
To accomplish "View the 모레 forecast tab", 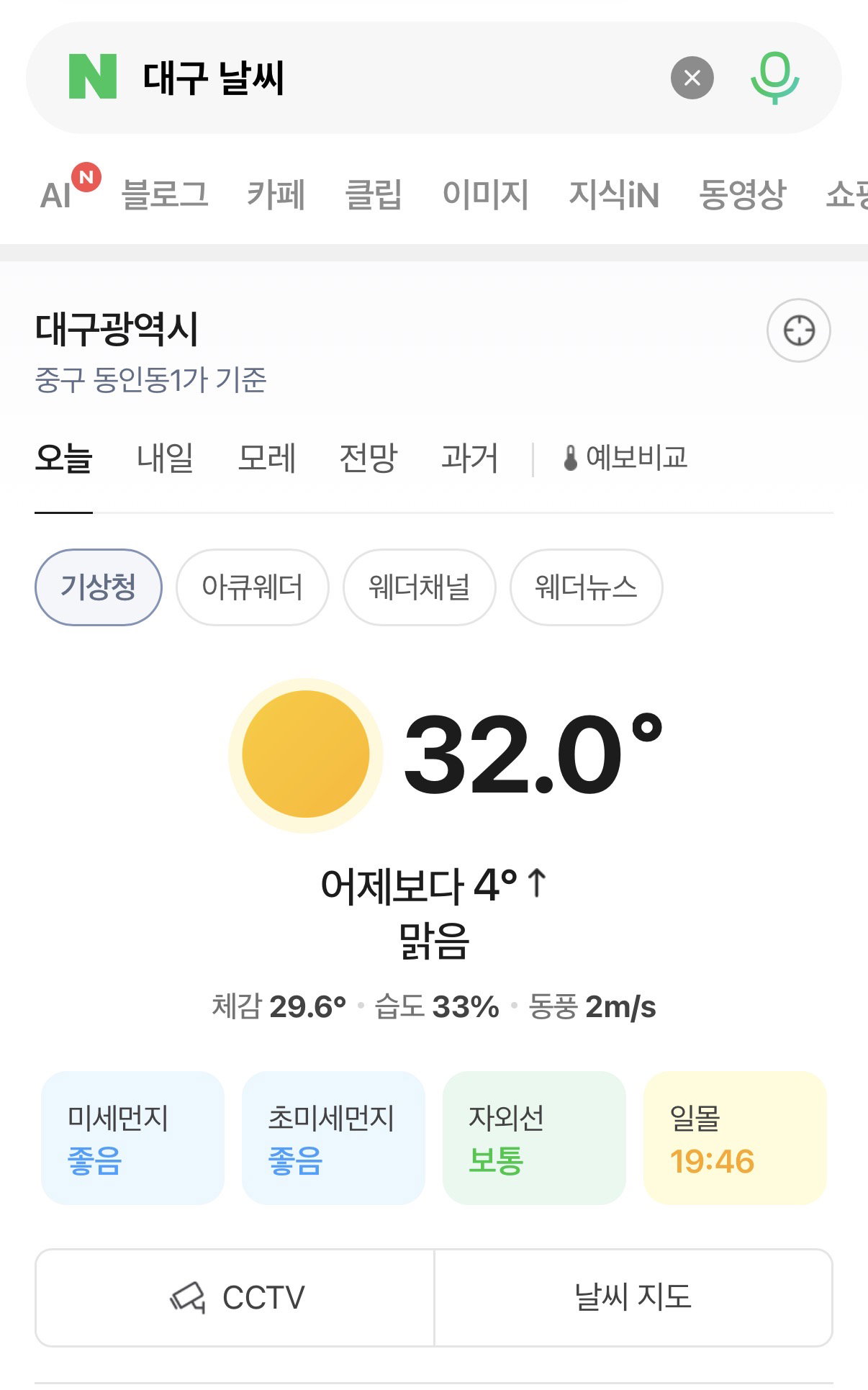I will click(x=267, y=458).
